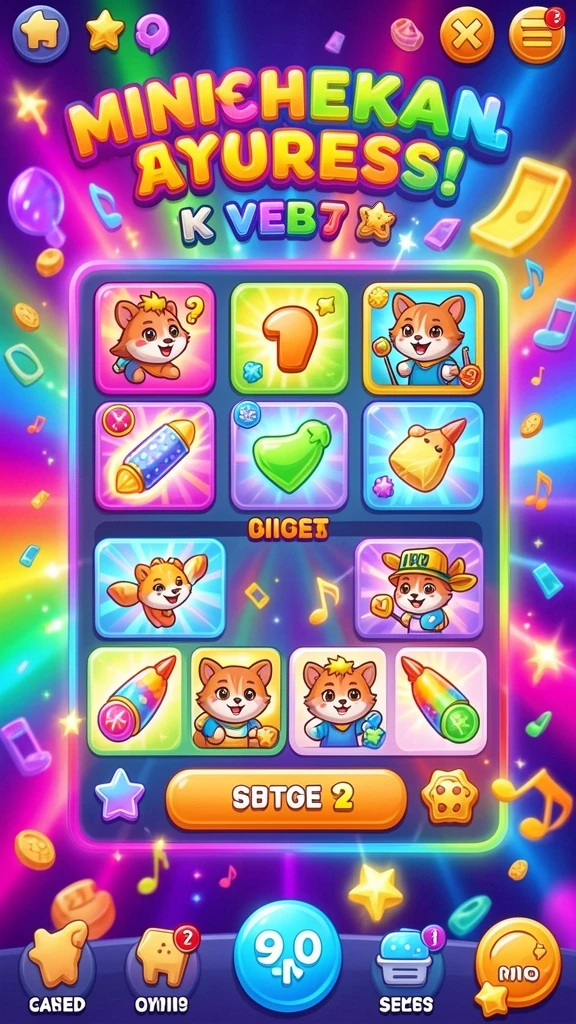Open the fox wearing green cap tile

point(419,588)
